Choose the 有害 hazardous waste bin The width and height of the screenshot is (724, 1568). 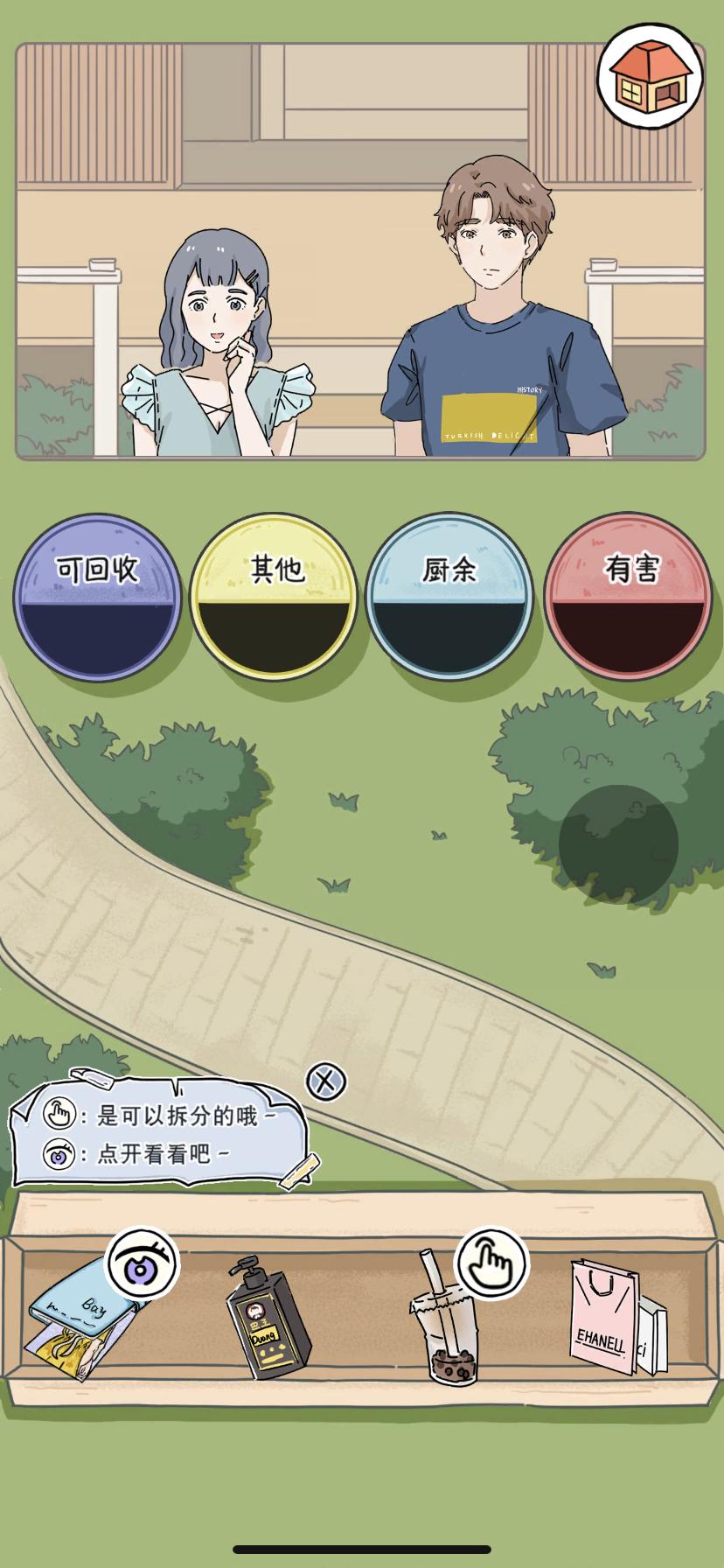click(628, 597)
